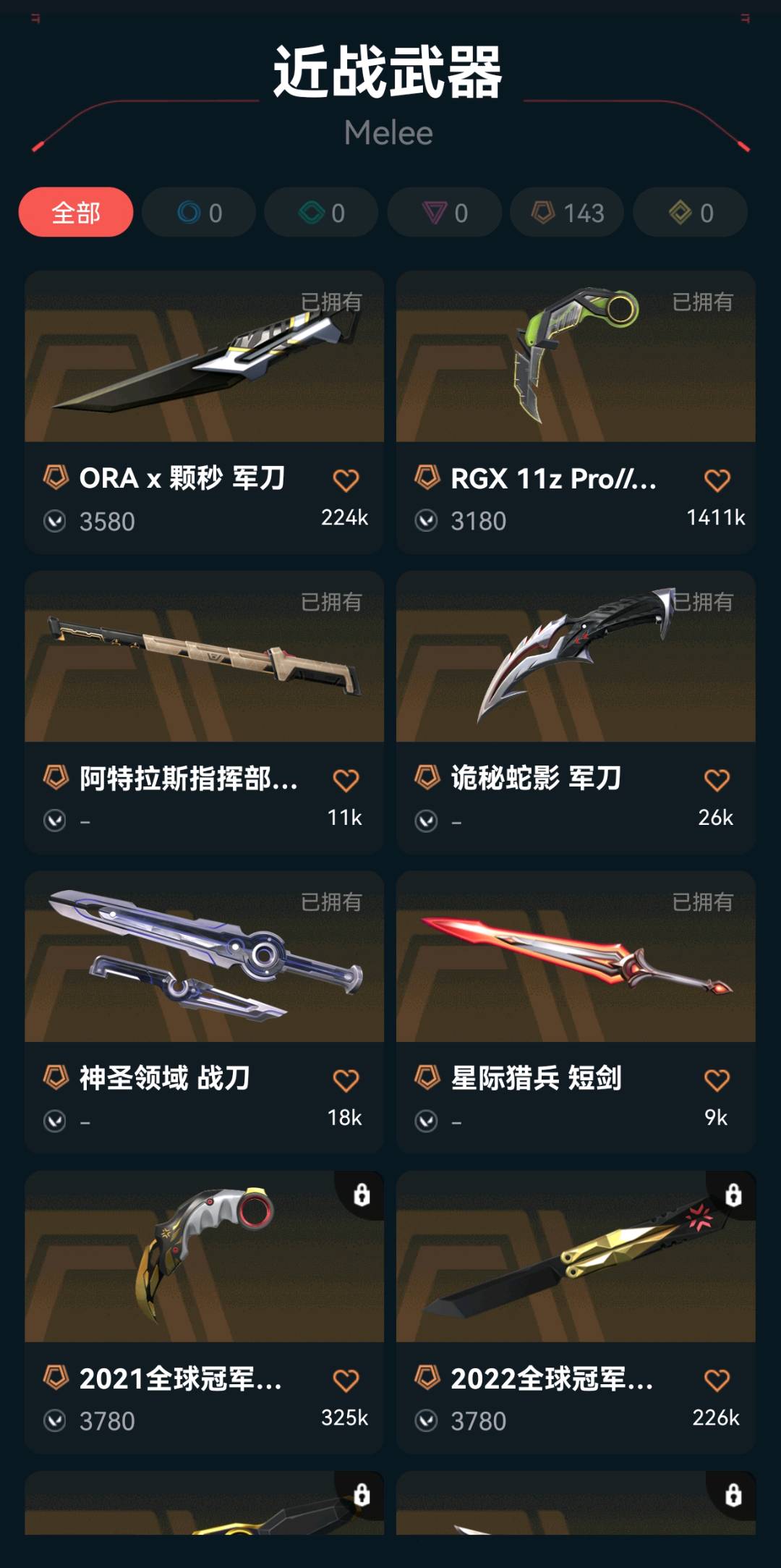Viewport: 781px width, 1568px height.
Task: Favorite the 诡秘蛇影 军刀 skin
Action: (x=717, y=780)
